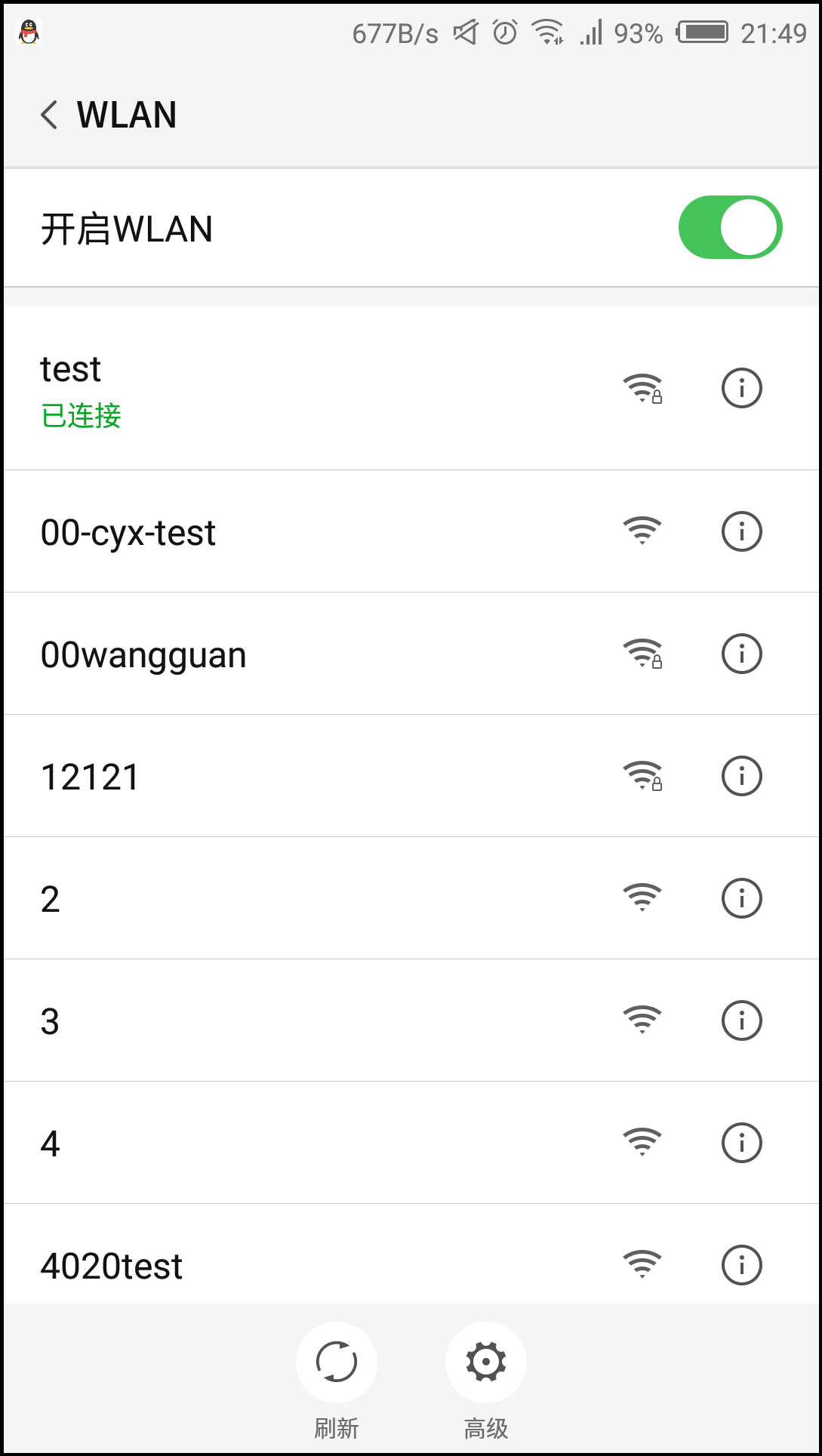Show details icon for 12121

click(x=741, y=776)
